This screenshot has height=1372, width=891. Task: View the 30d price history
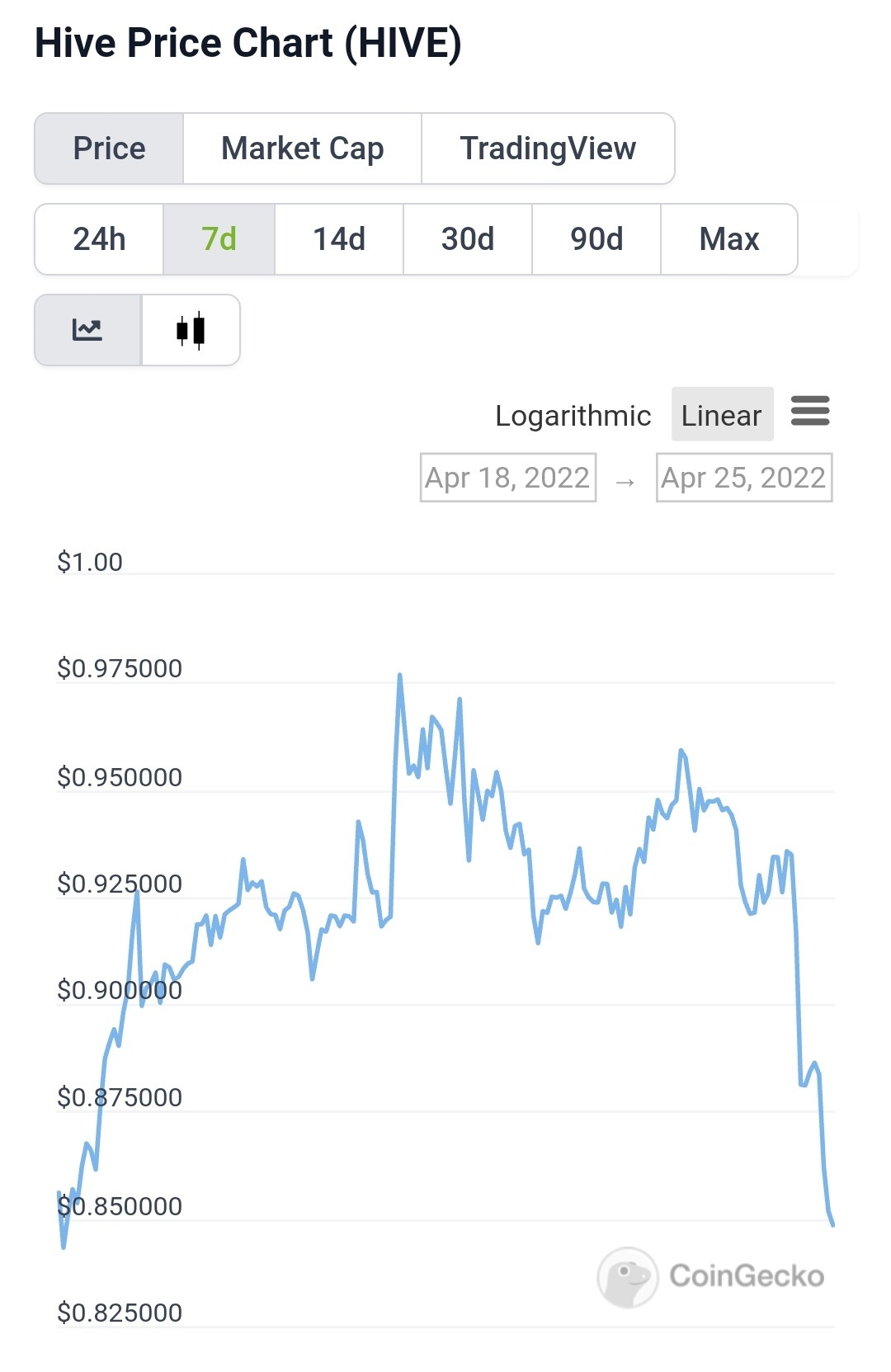(x=468, y=239)
